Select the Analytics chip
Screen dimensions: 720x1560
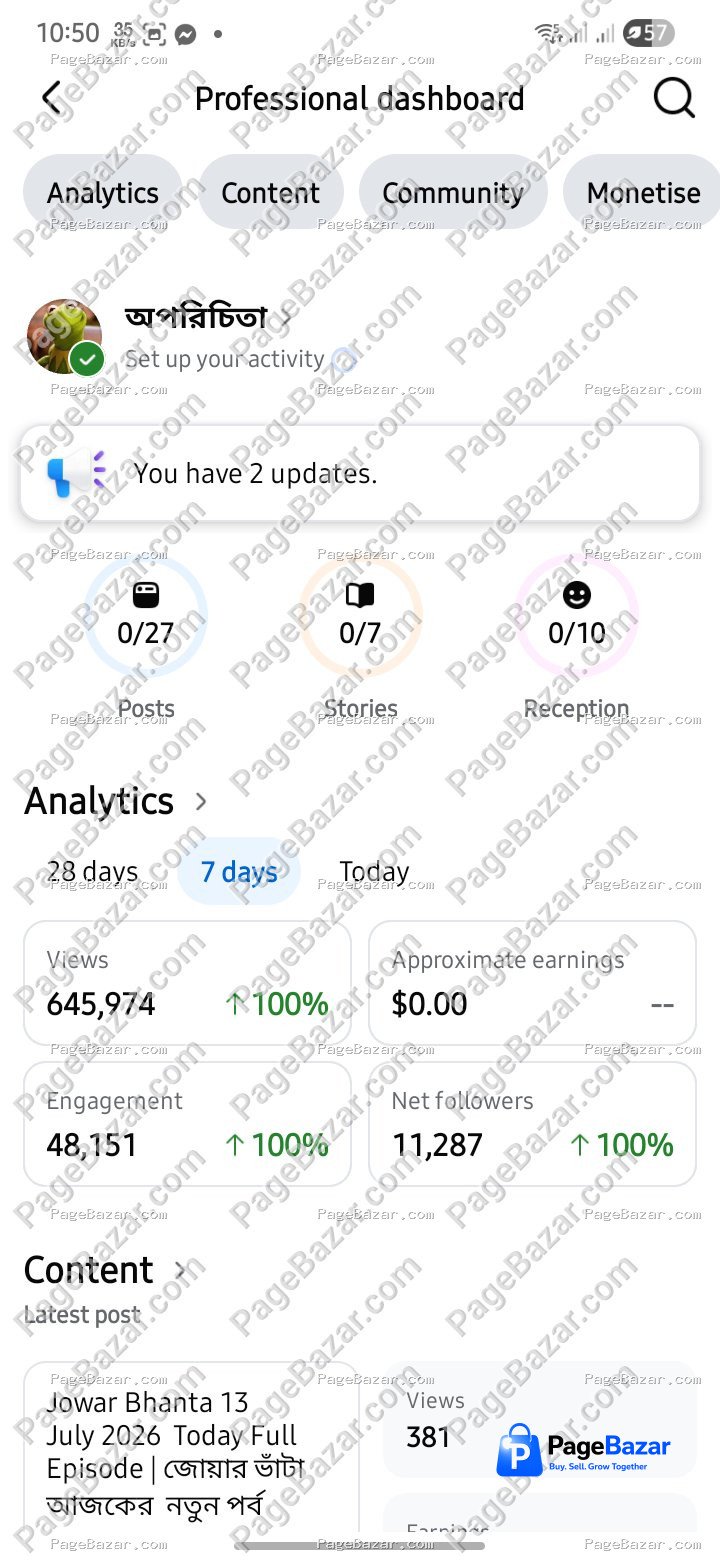(103, 193)
